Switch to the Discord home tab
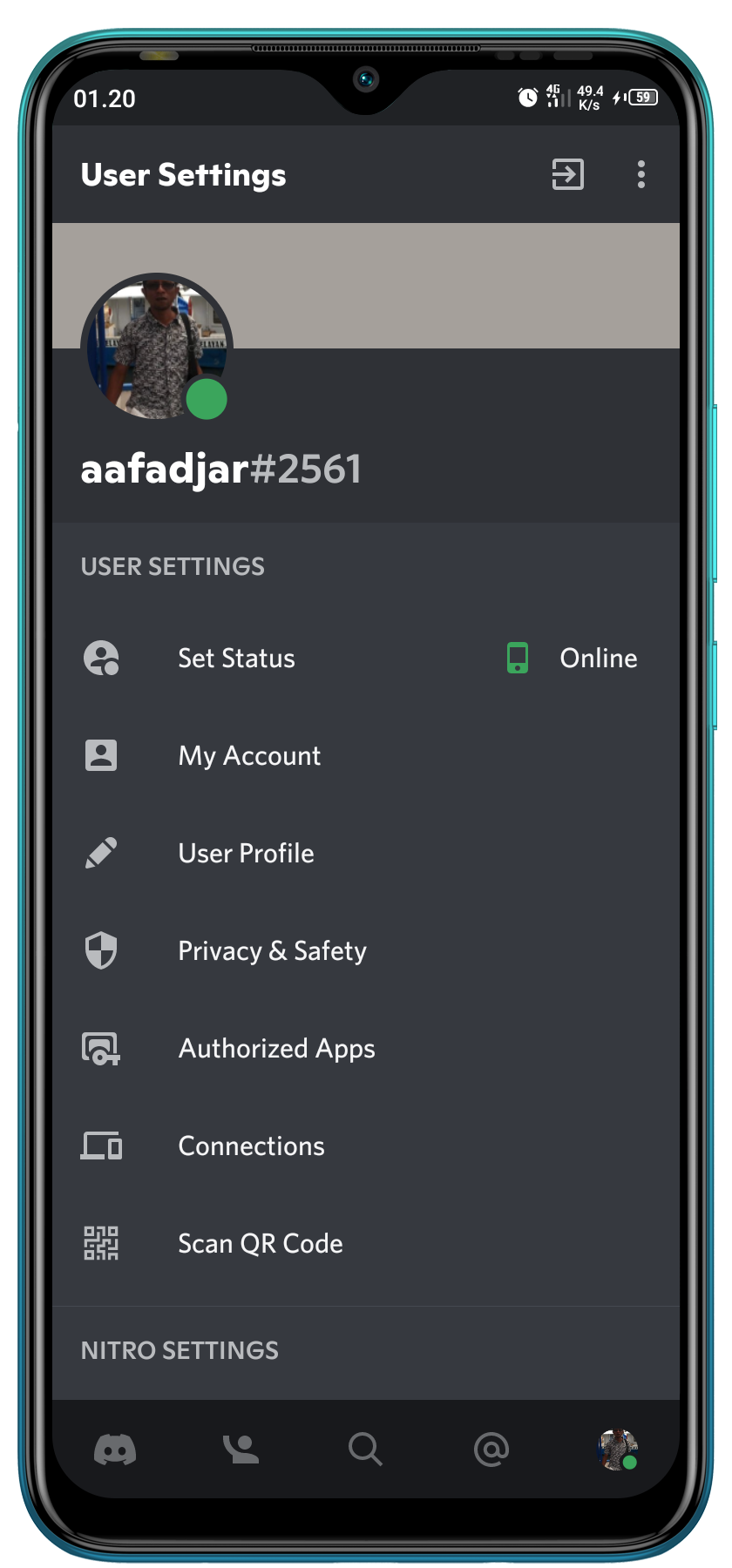This screenshot has height=1568, width=732. tap(115, 1450)
